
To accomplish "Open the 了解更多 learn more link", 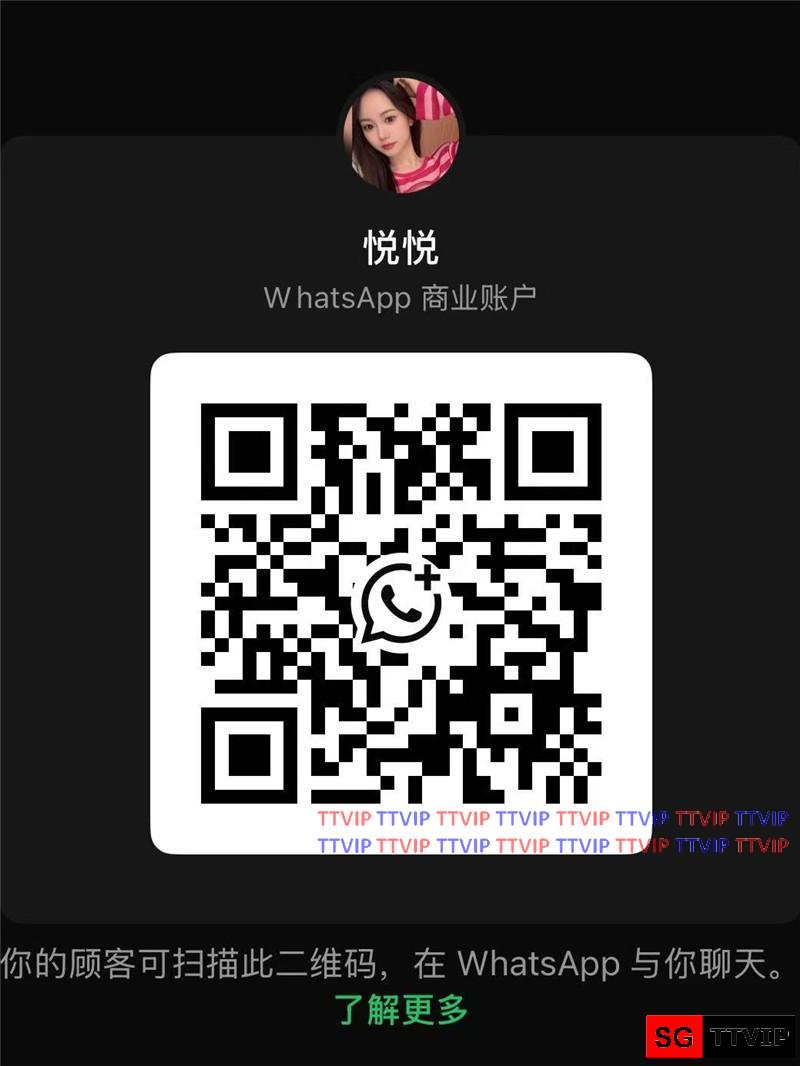I will [401, 1010].
